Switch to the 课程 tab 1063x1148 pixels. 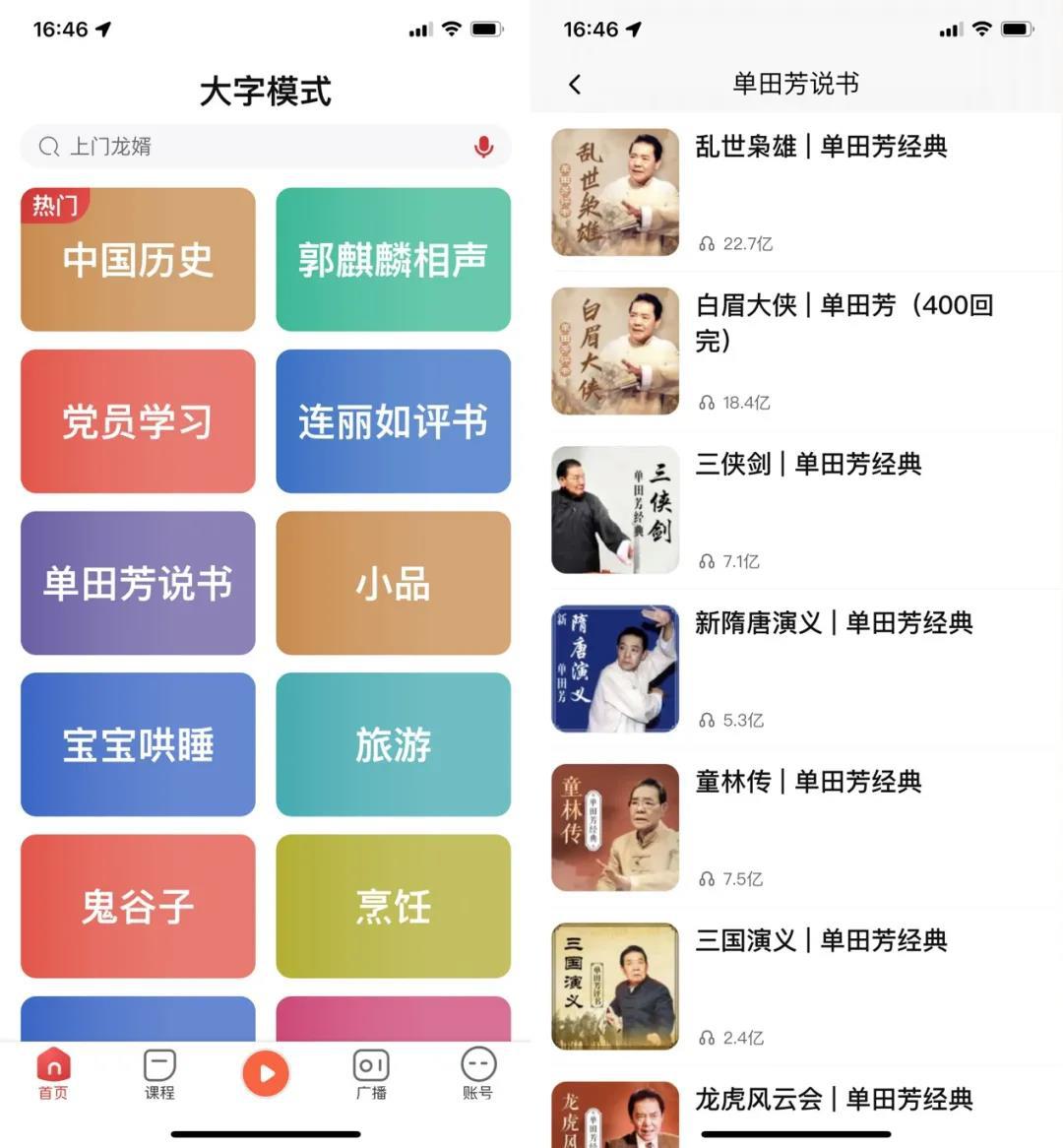159,1074
